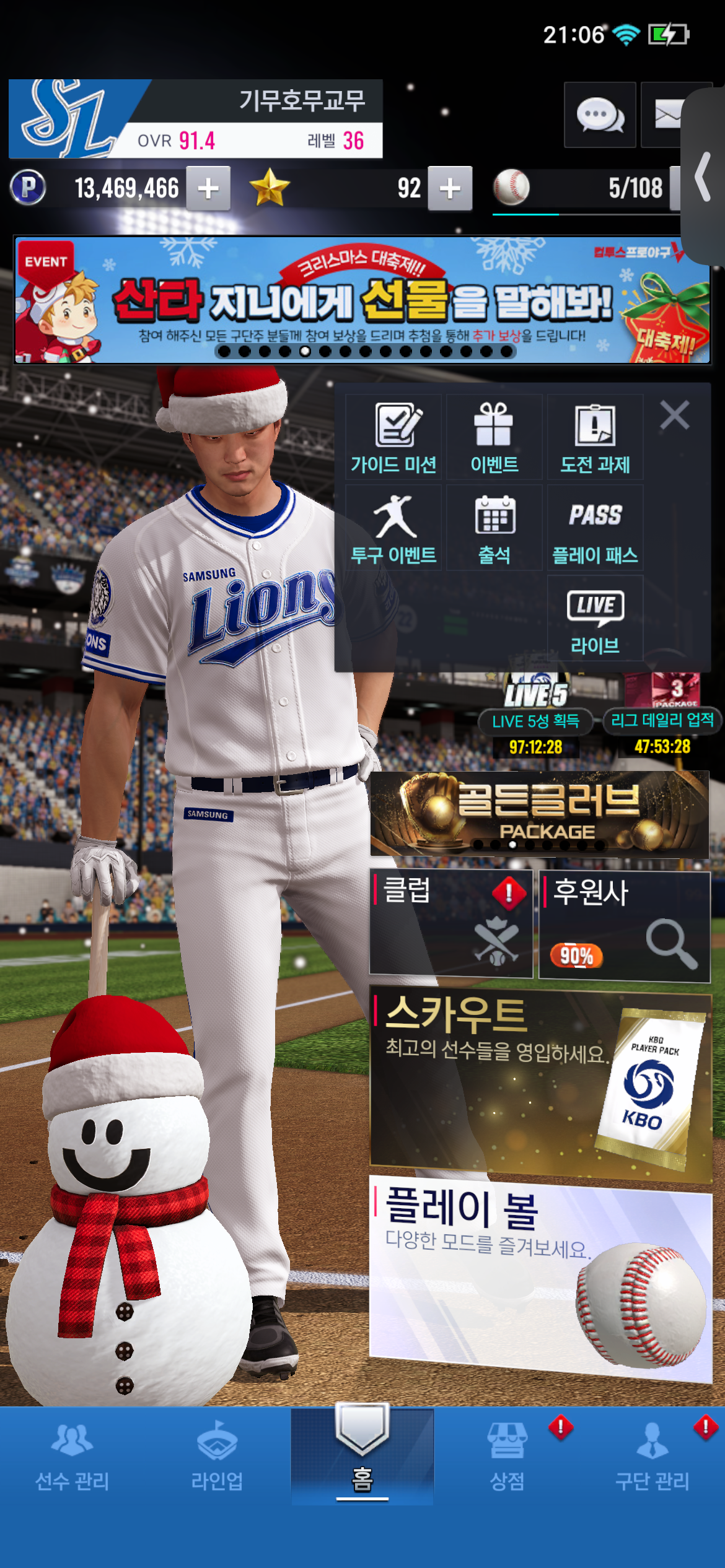Open the 이벤트 gift menu
This screenshot has width=725, height=1568.
(494, 437)
